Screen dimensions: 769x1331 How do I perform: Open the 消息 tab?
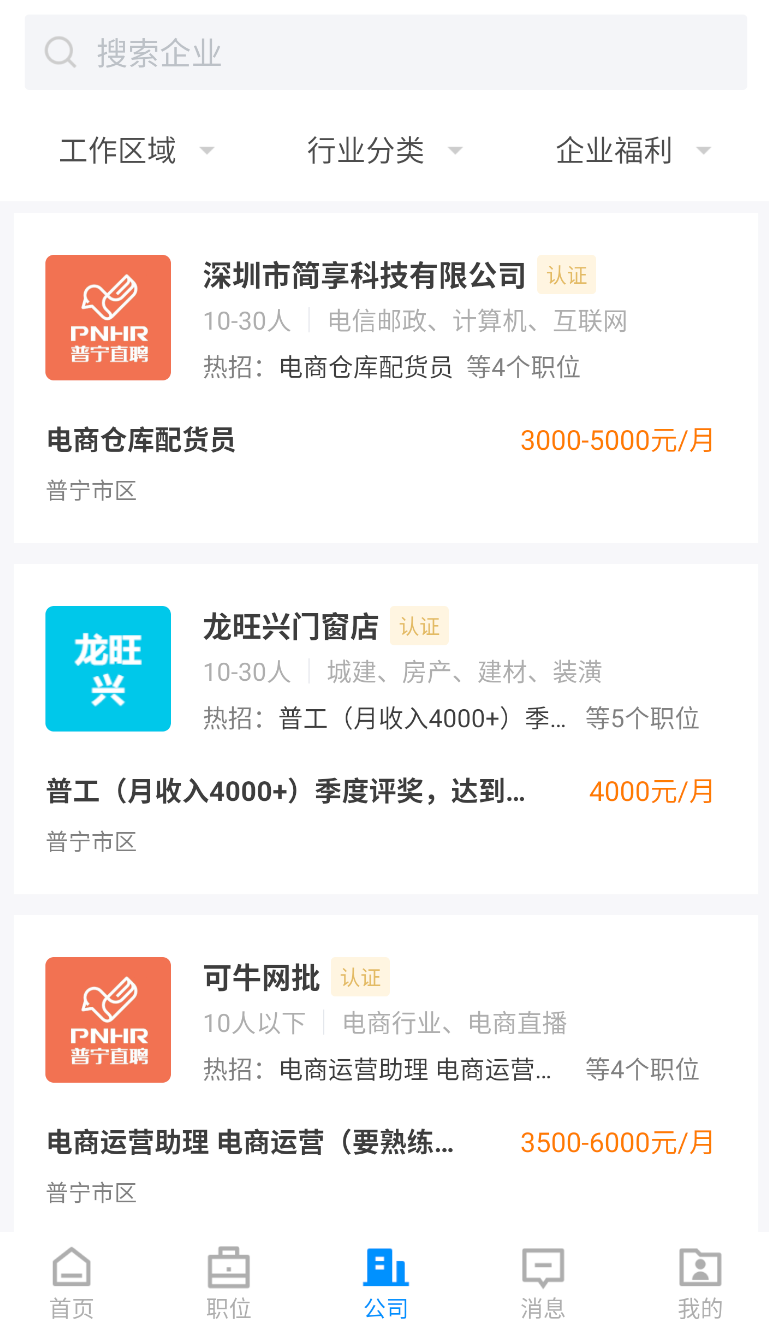pos(543,1283)
